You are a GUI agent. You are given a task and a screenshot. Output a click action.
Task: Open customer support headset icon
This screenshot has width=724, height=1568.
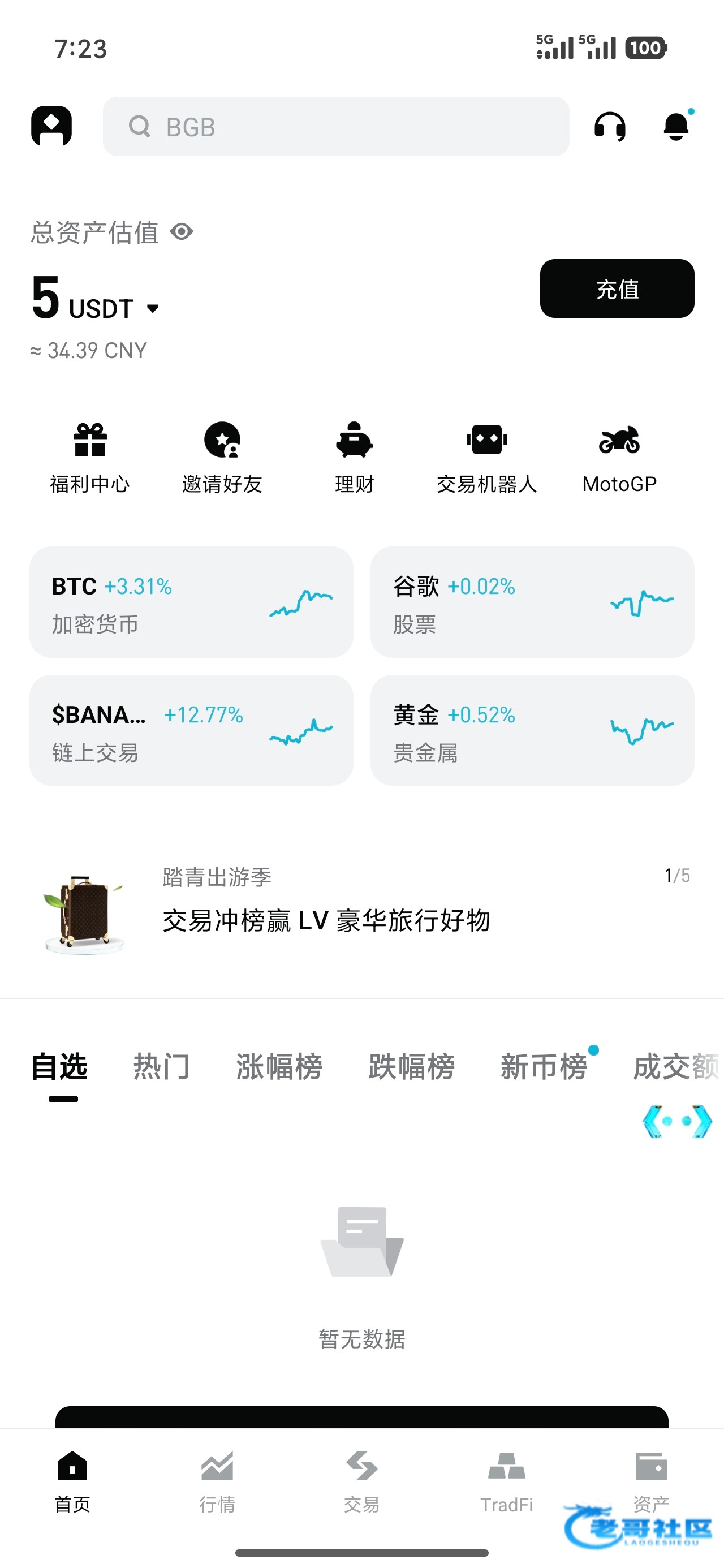(x=610, y=127)
